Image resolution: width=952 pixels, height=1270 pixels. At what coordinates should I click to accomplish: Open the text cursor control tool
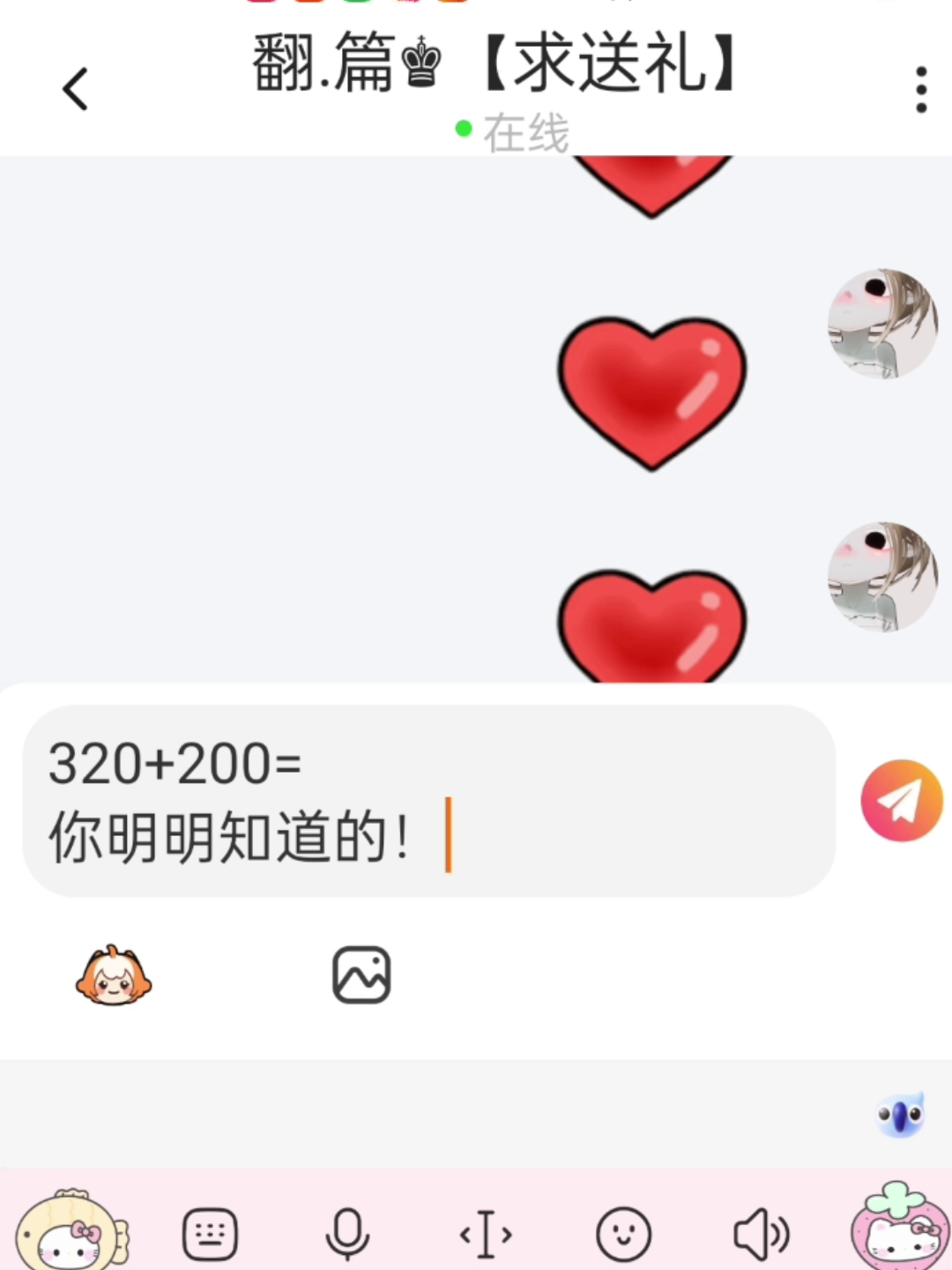tap(486, 1233)
